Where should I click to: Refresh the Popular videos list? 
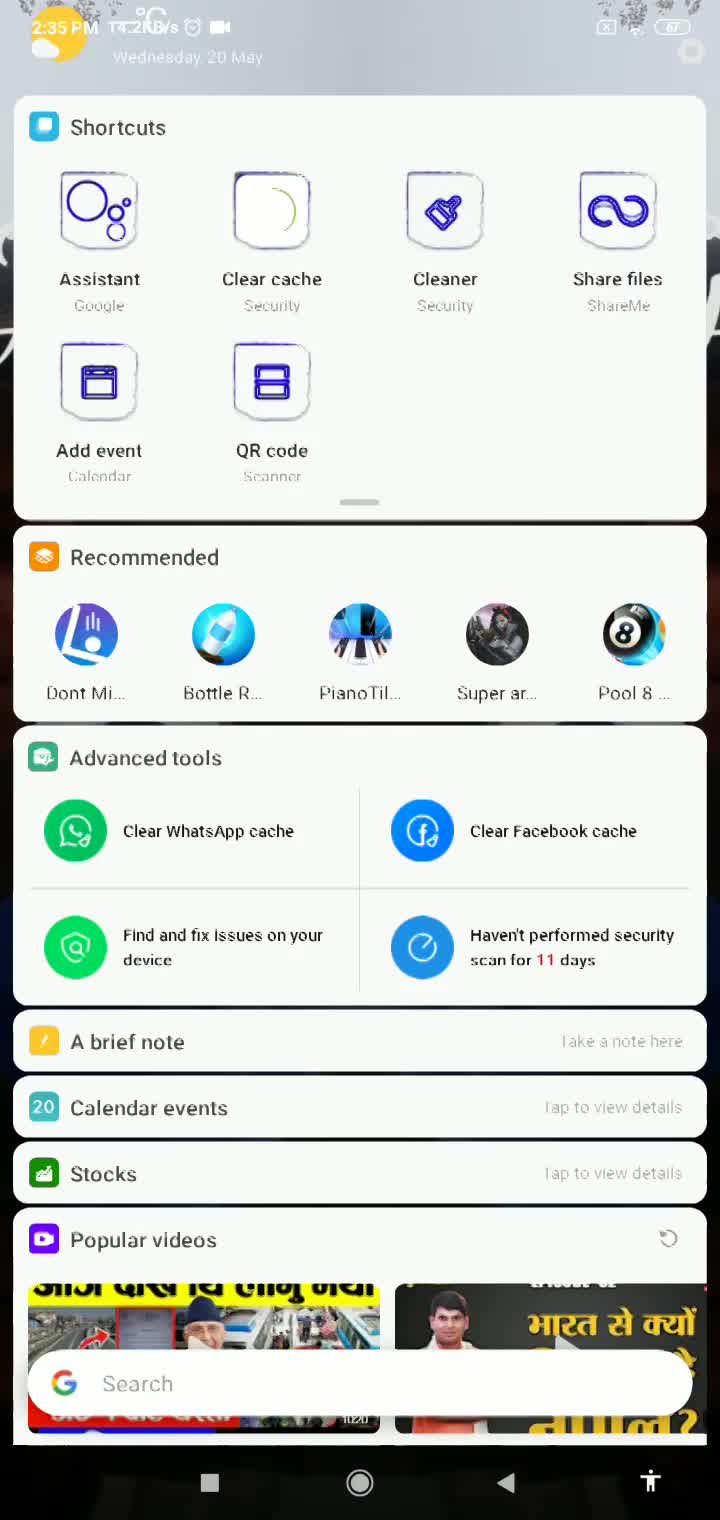(x=668, y=1240)
